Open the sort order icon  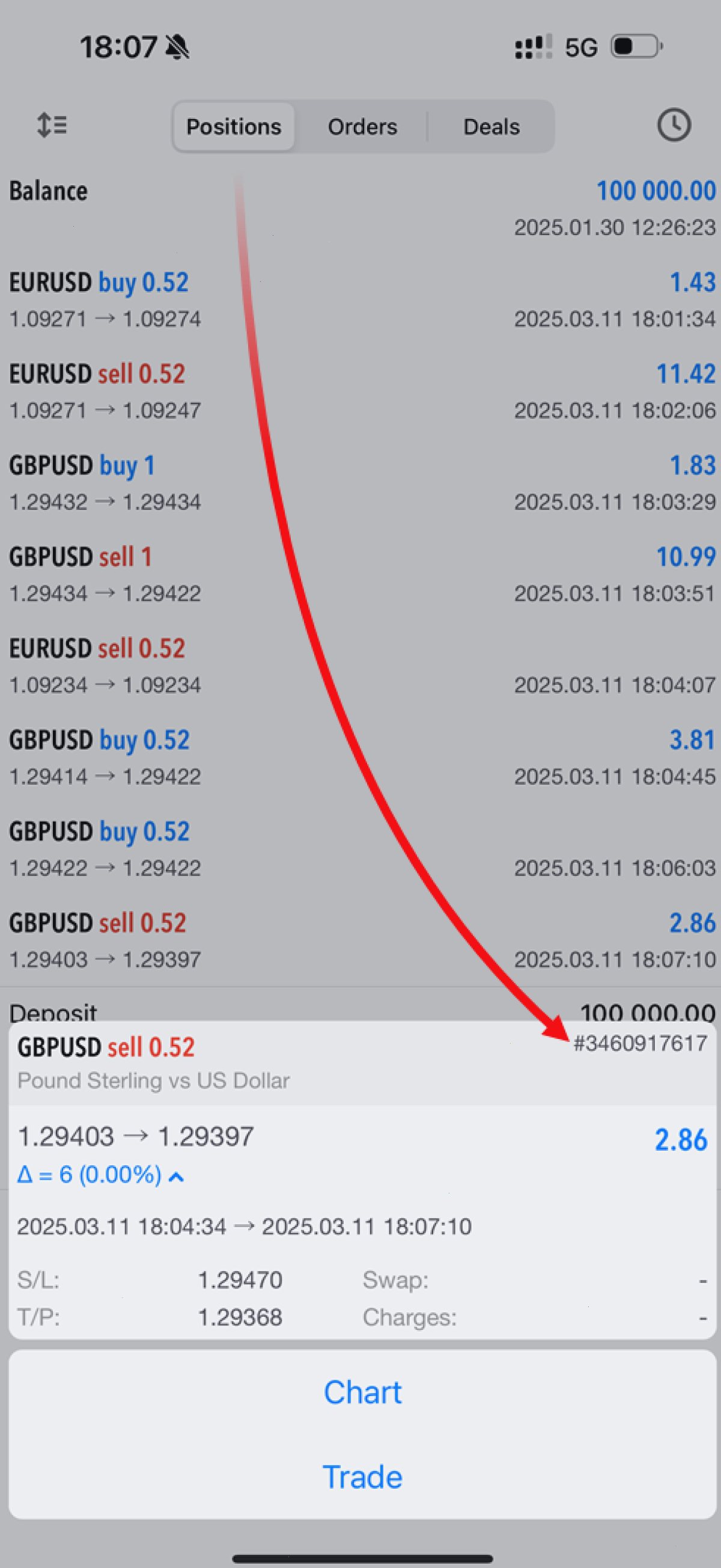51,125
